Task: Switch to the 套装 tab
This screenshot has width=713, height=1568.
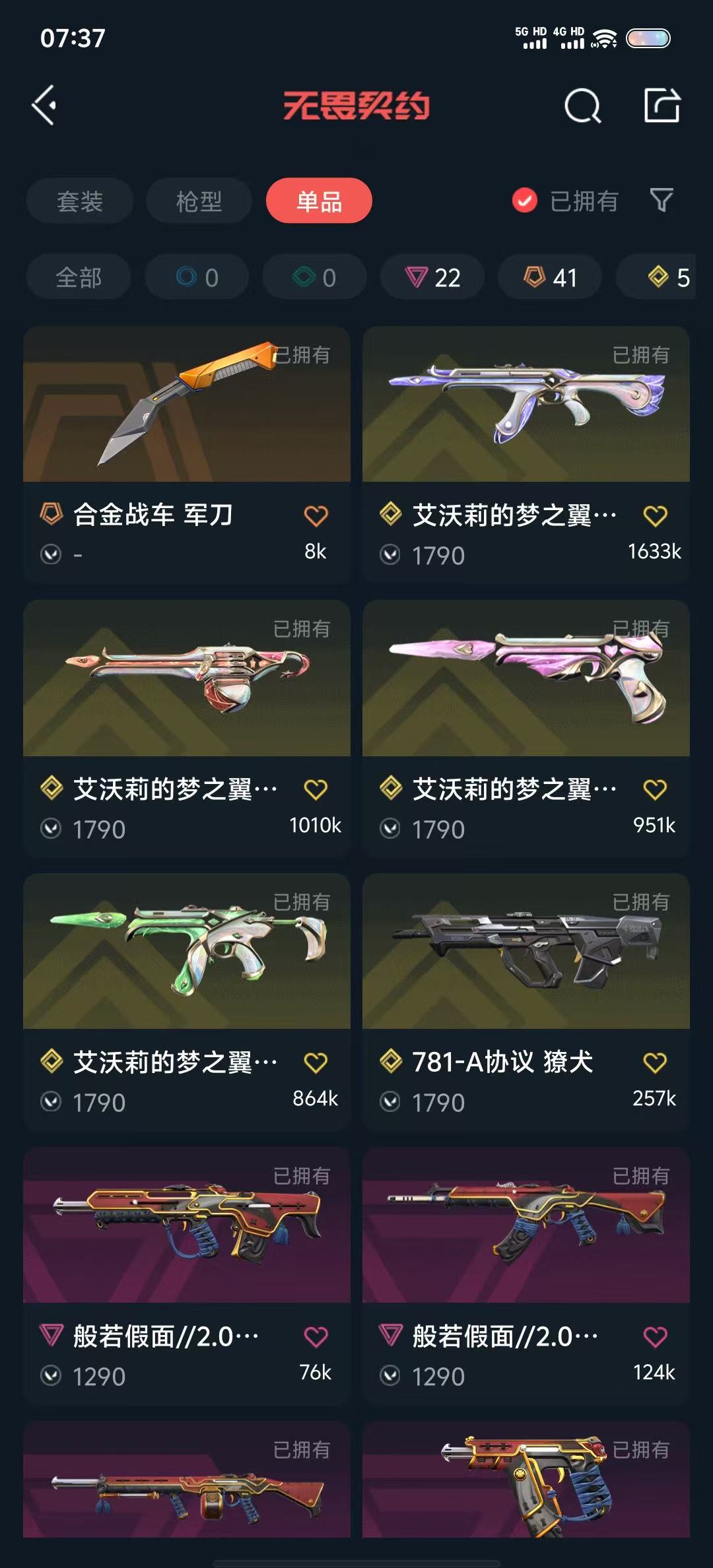Action: coord(80,201)
